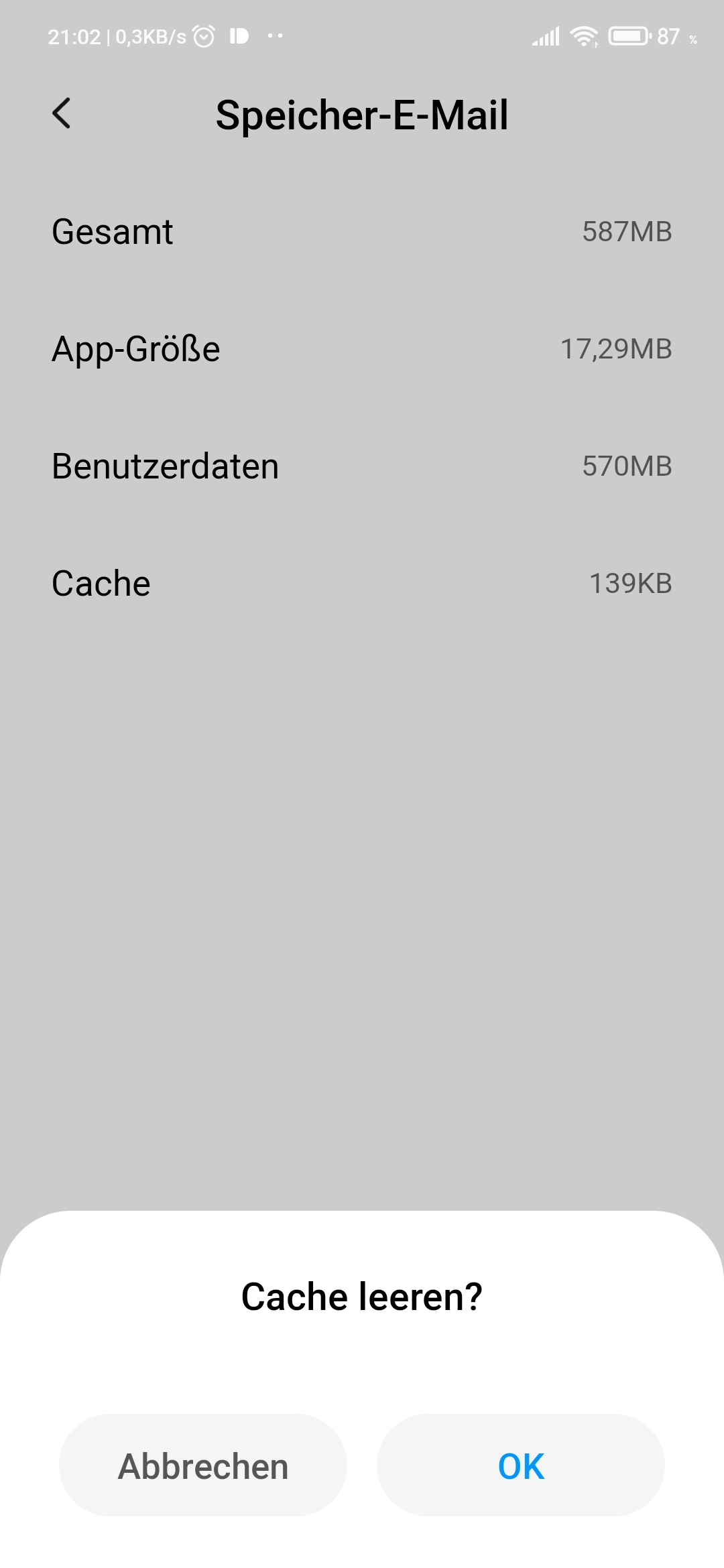
Task: Confirm clearing cache with OK
Action: (x=521, y=1465)
